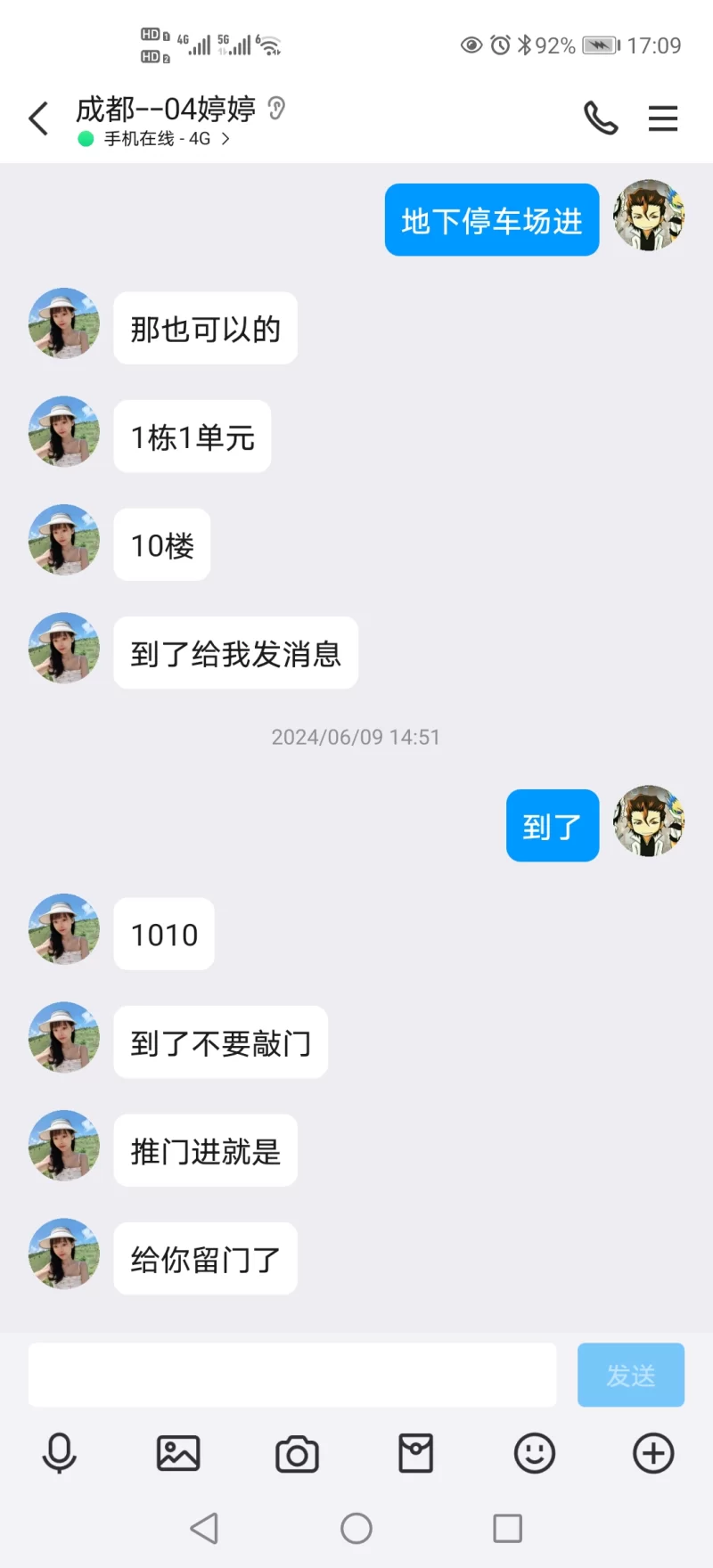Start a voice call with 成都--04婷婷

coord(601,118)
